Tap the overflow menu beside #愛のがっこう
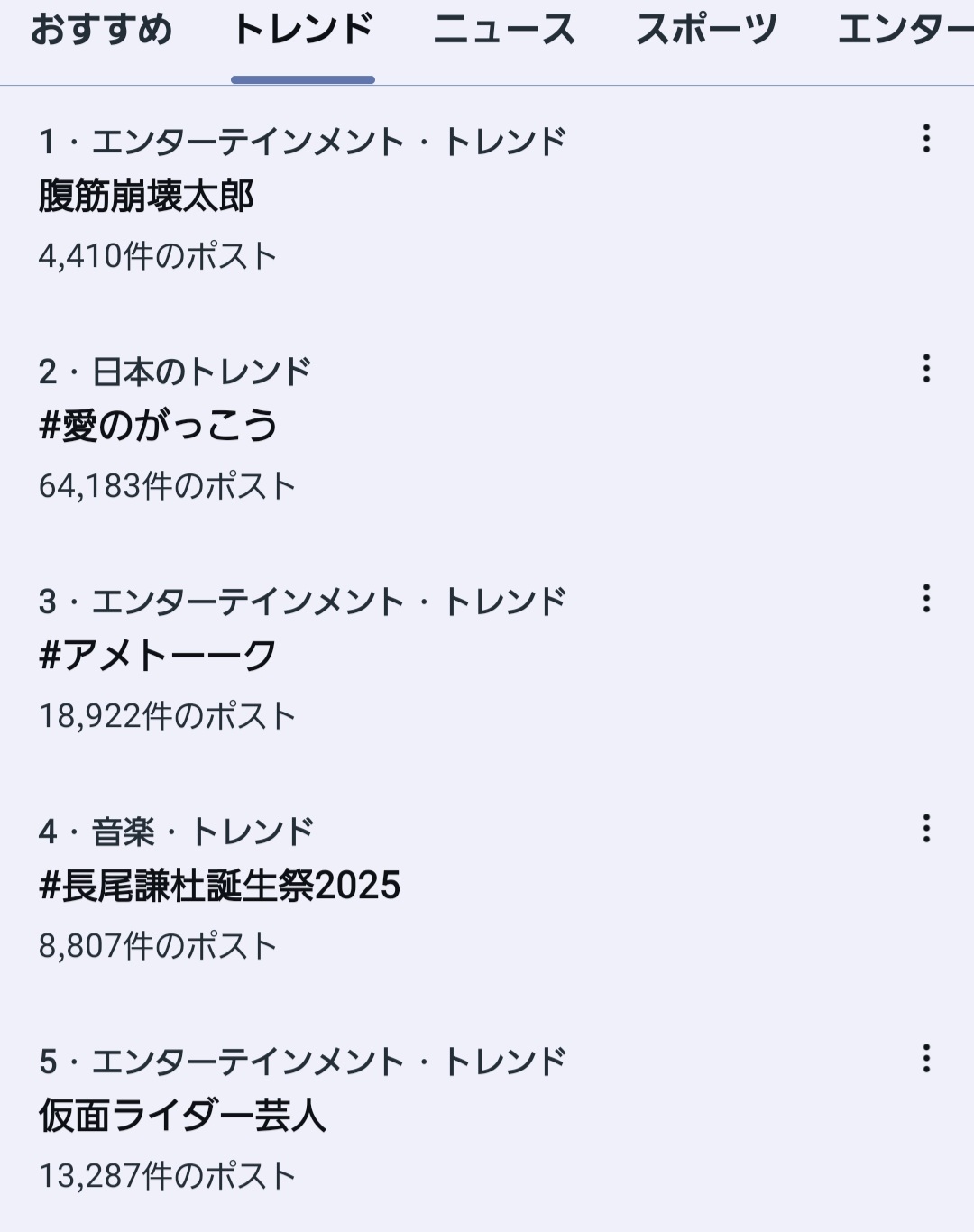The image size is (974, 1232). click(926, 369)
